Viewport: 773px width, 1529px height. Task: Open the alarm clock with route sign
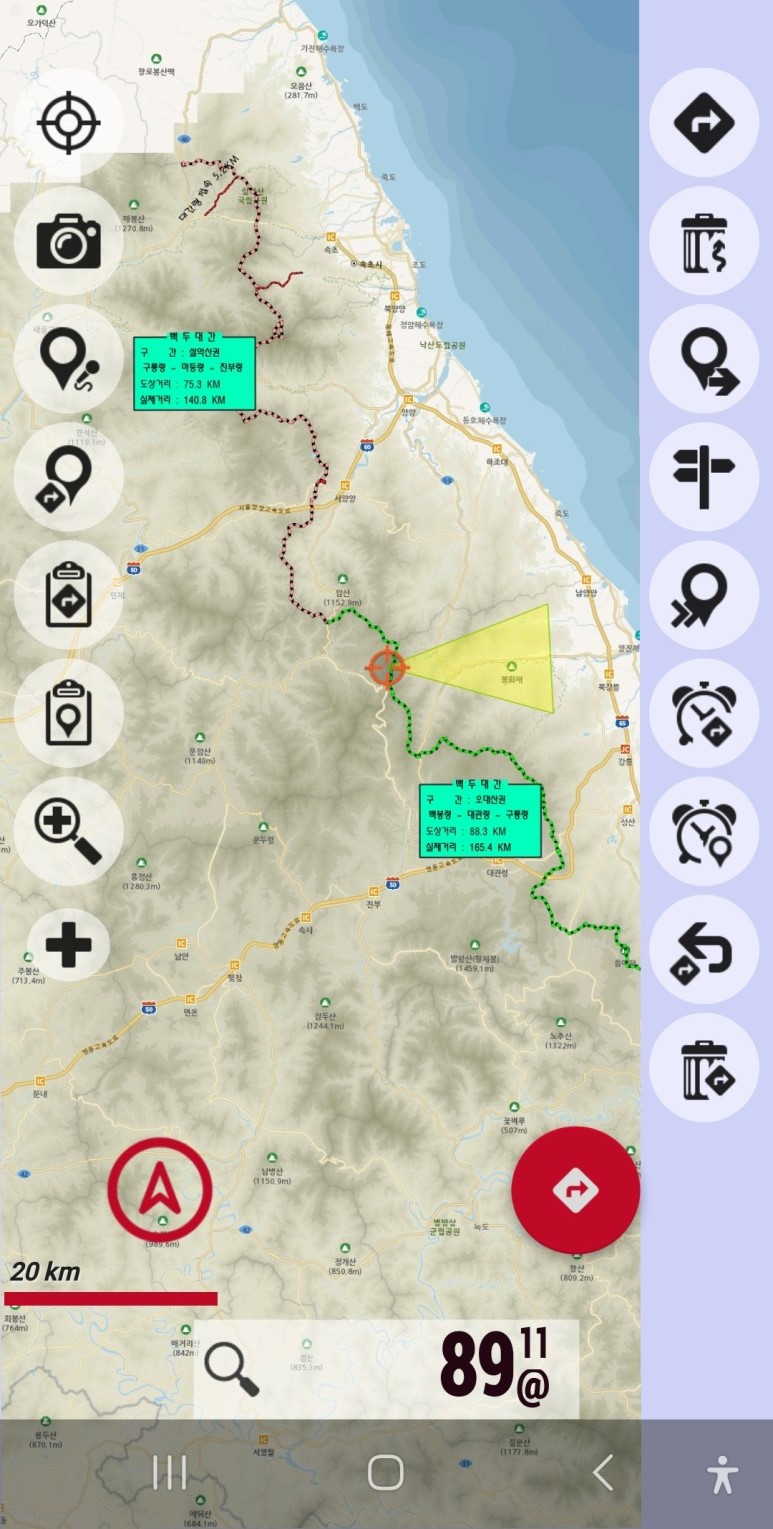point(704,713)
